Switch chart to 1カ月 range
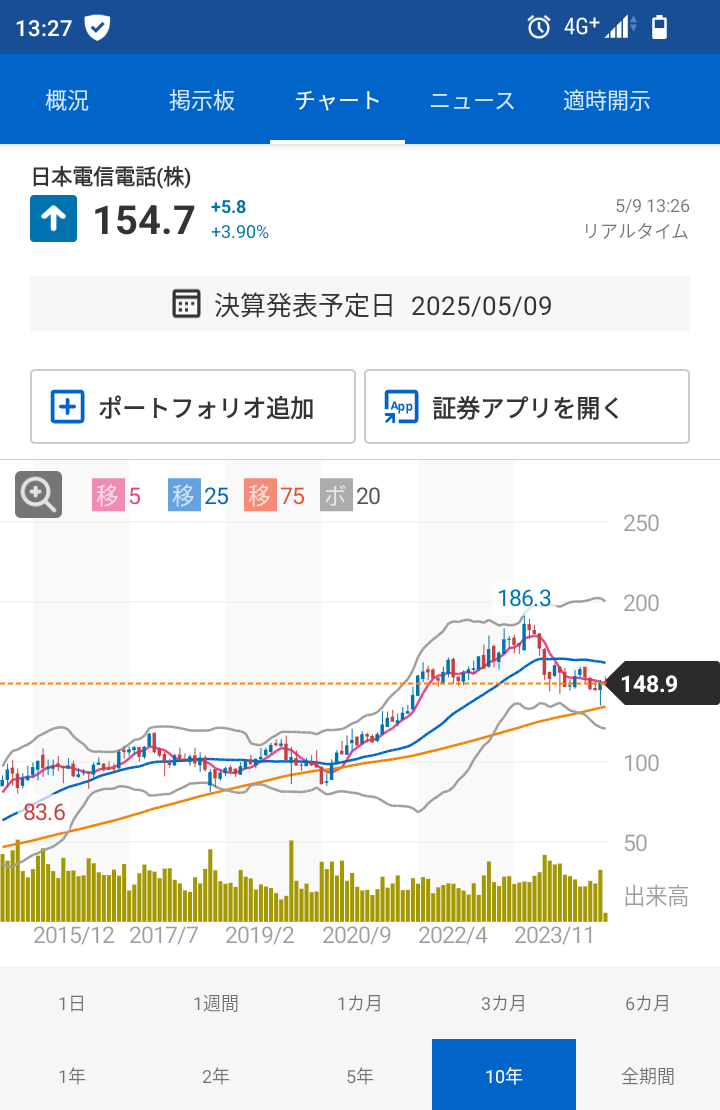Image resolution: width=720 pixels, height=1110 pixels. (x=360, y=1003)
